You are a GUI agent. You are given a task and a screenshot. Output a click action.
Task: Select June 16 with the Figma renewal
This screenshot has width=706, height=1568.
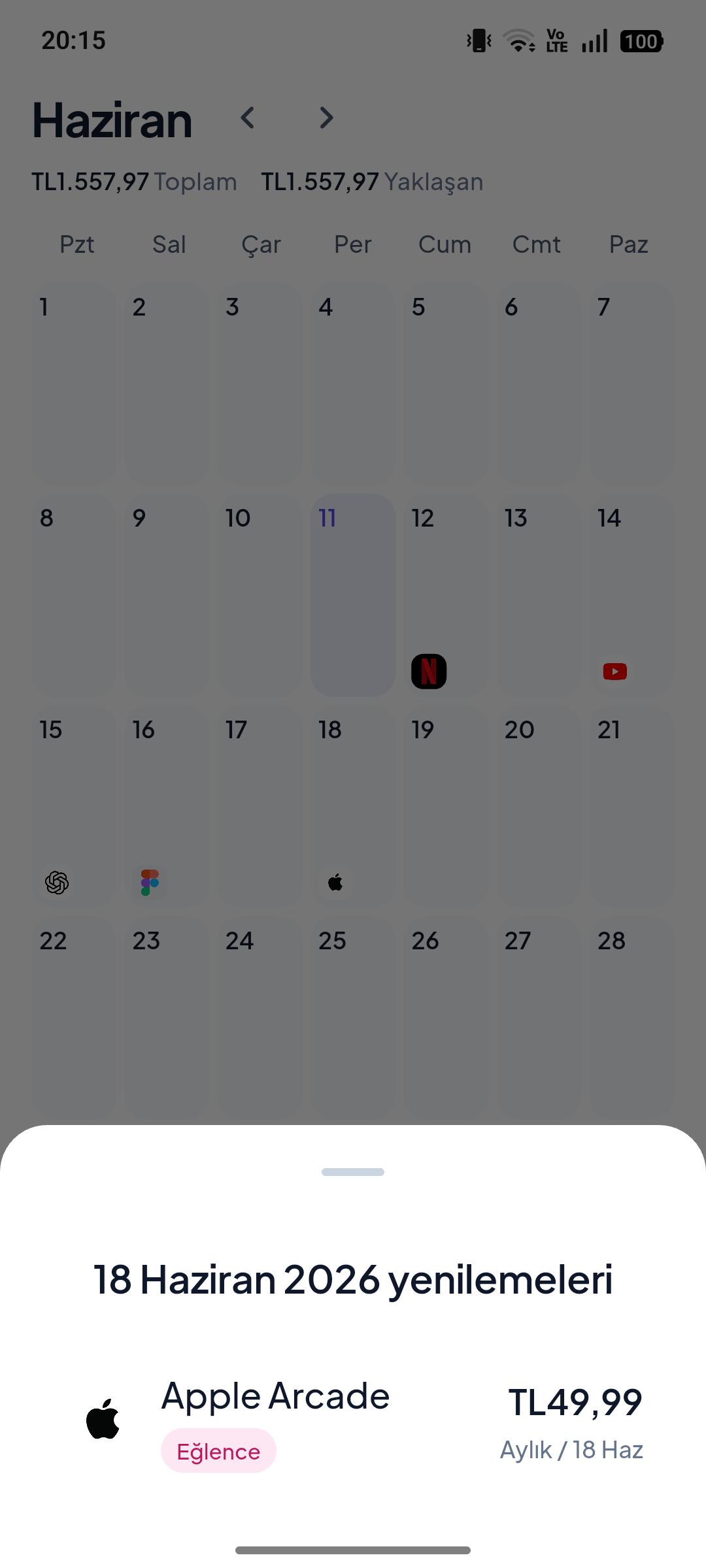tap(167, 806)
